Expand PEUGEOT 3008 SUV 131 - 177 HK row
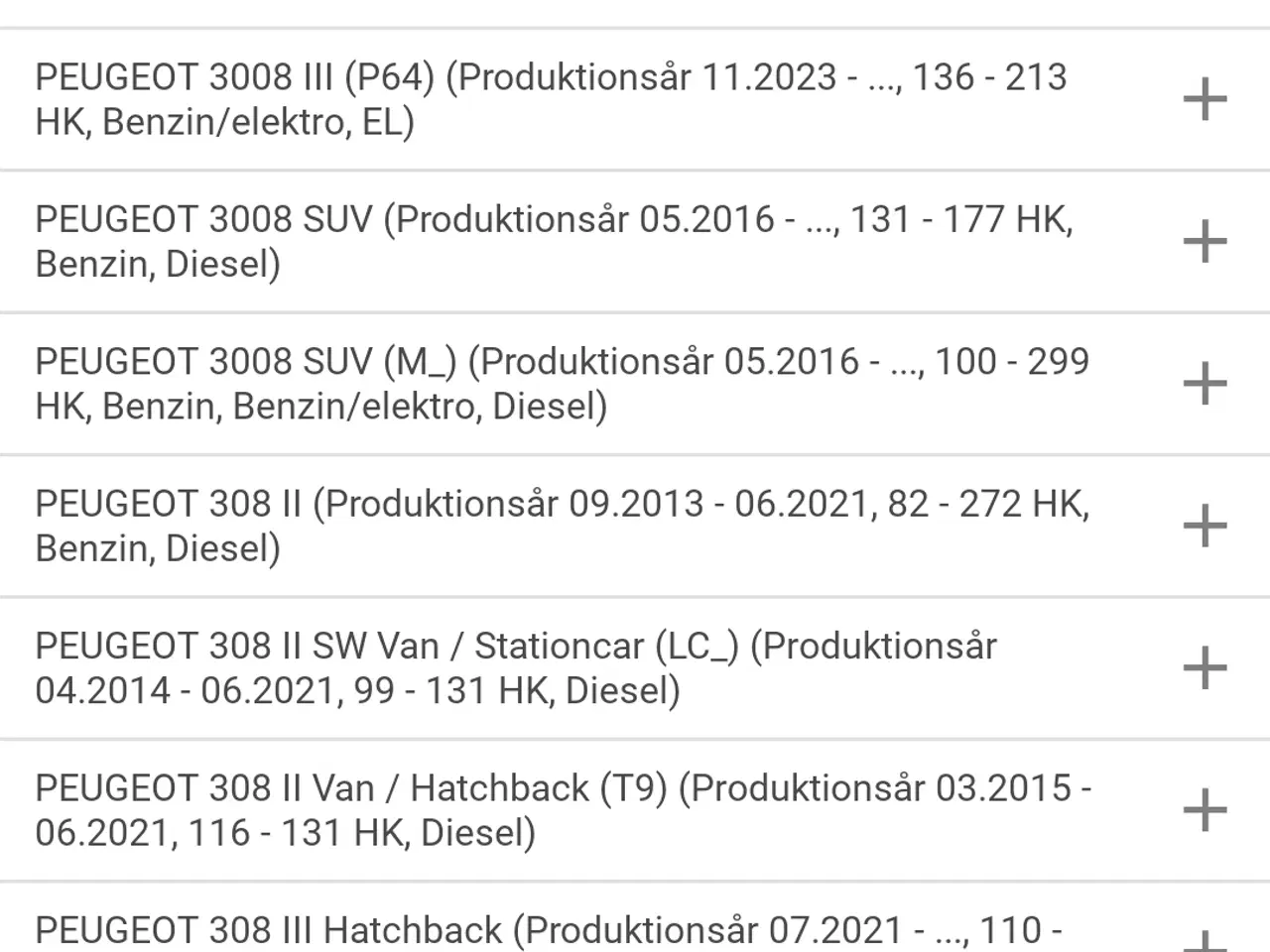1270x952 pixels. click(1205, 242)
